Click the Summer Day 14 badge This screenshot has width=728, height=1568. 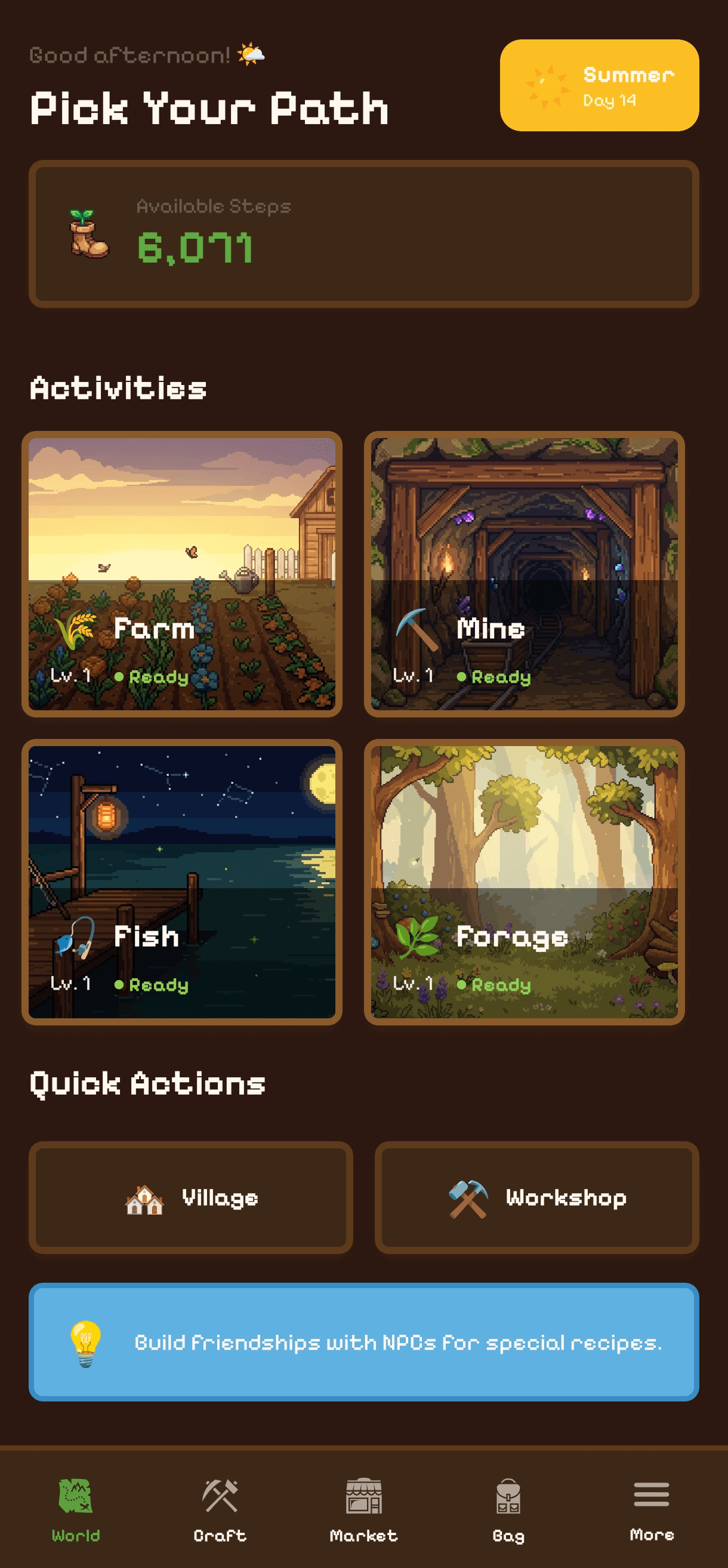click(600, 88)
